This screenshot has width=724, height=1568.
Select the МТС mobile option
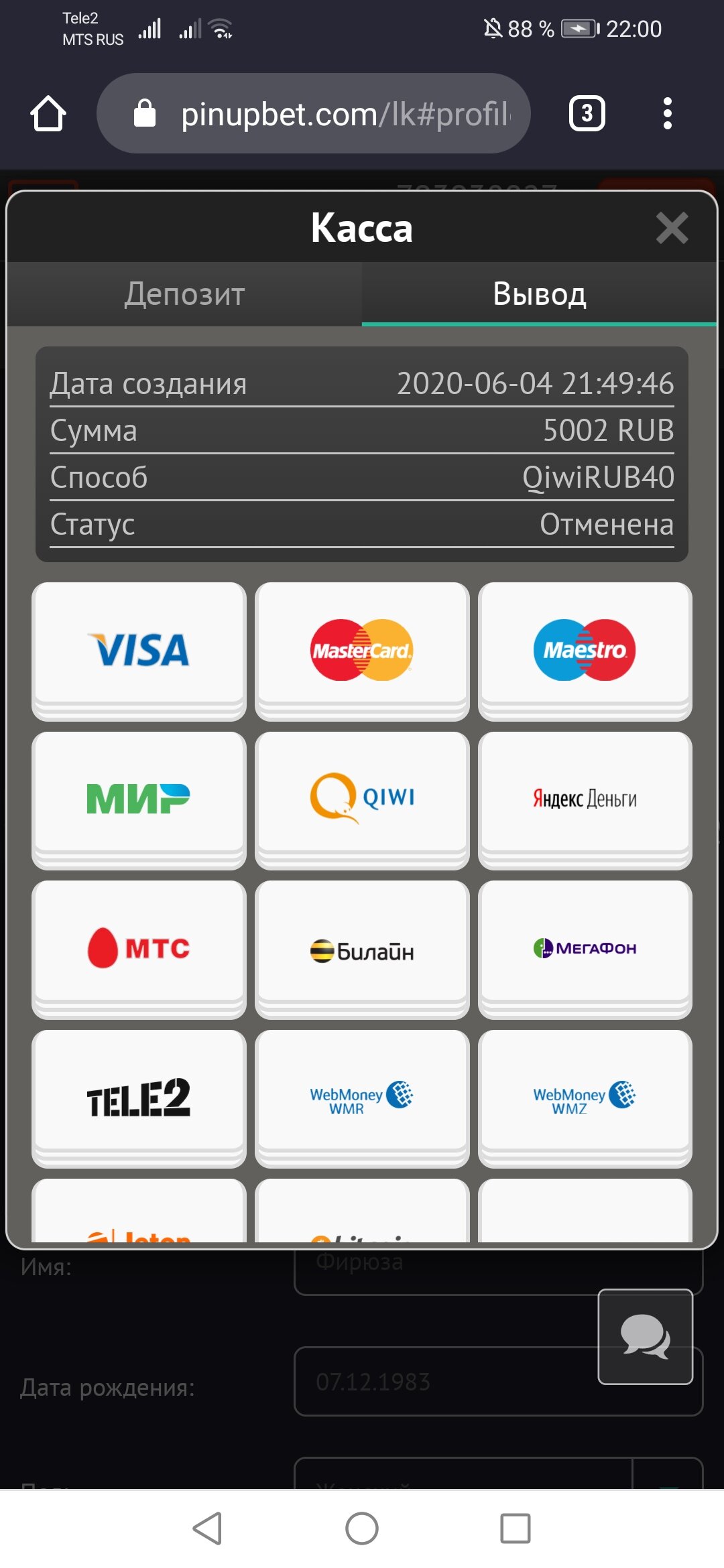pyautogui.click(x=139, y=948)
